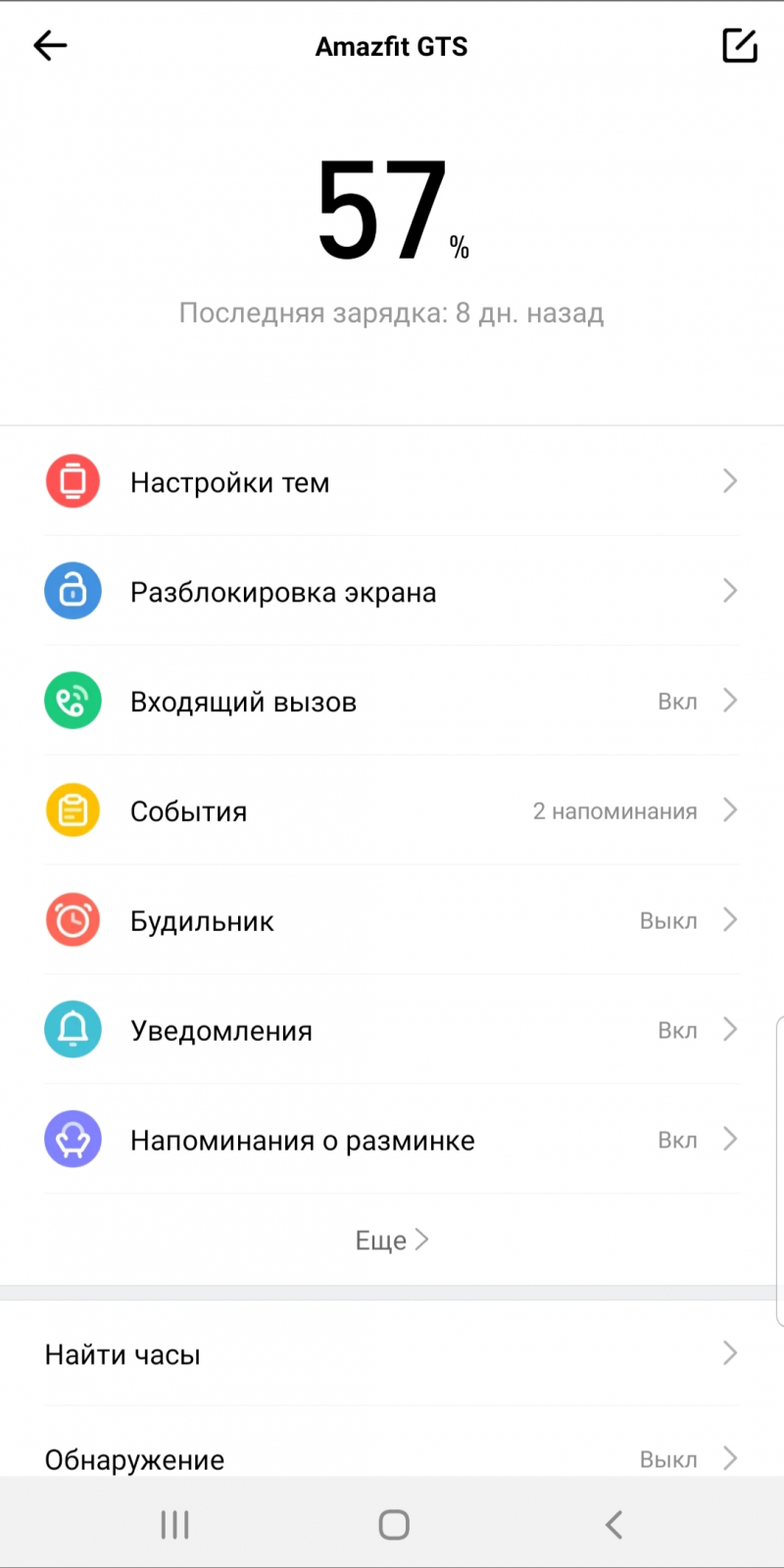Expand more options via Еще
784x1568 pixels.
pyautogui.click(x=392, y=1241)
